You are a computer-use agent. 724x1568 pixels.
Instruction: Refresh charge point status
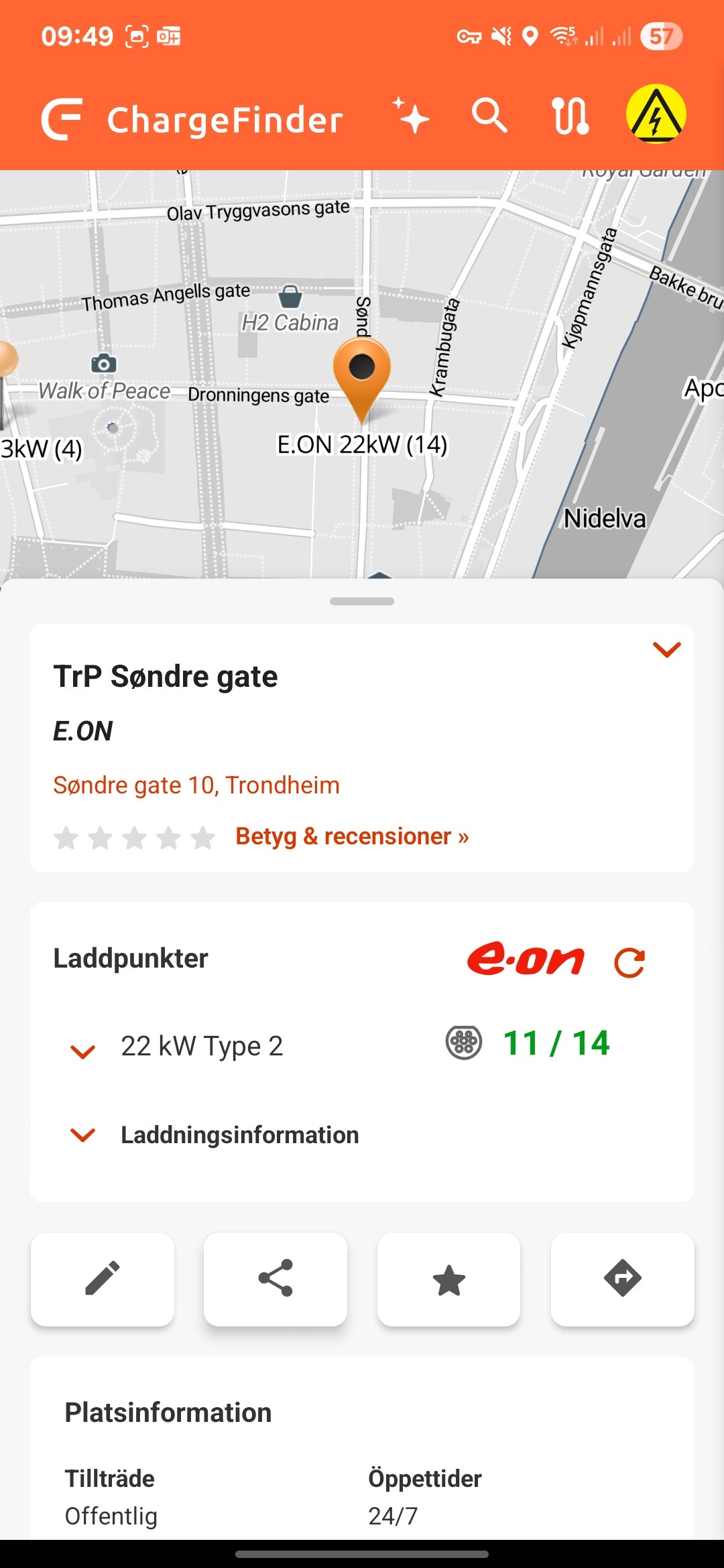click(x=629, y=963)
